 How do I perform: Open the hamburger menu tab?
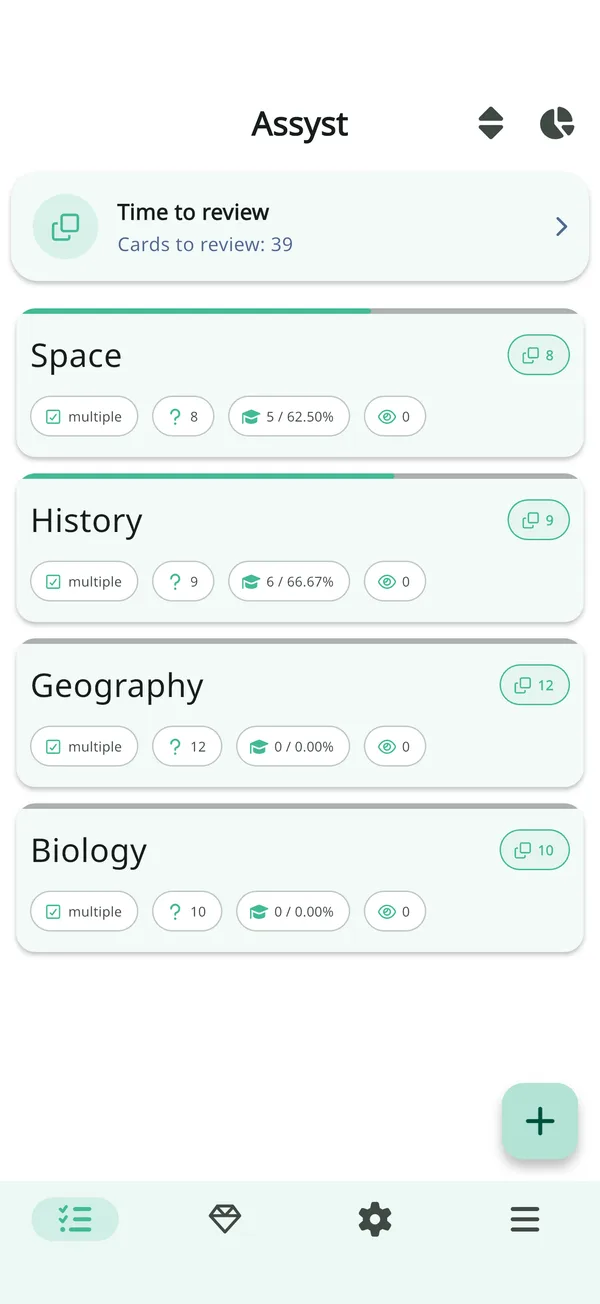click(525, 1219)
